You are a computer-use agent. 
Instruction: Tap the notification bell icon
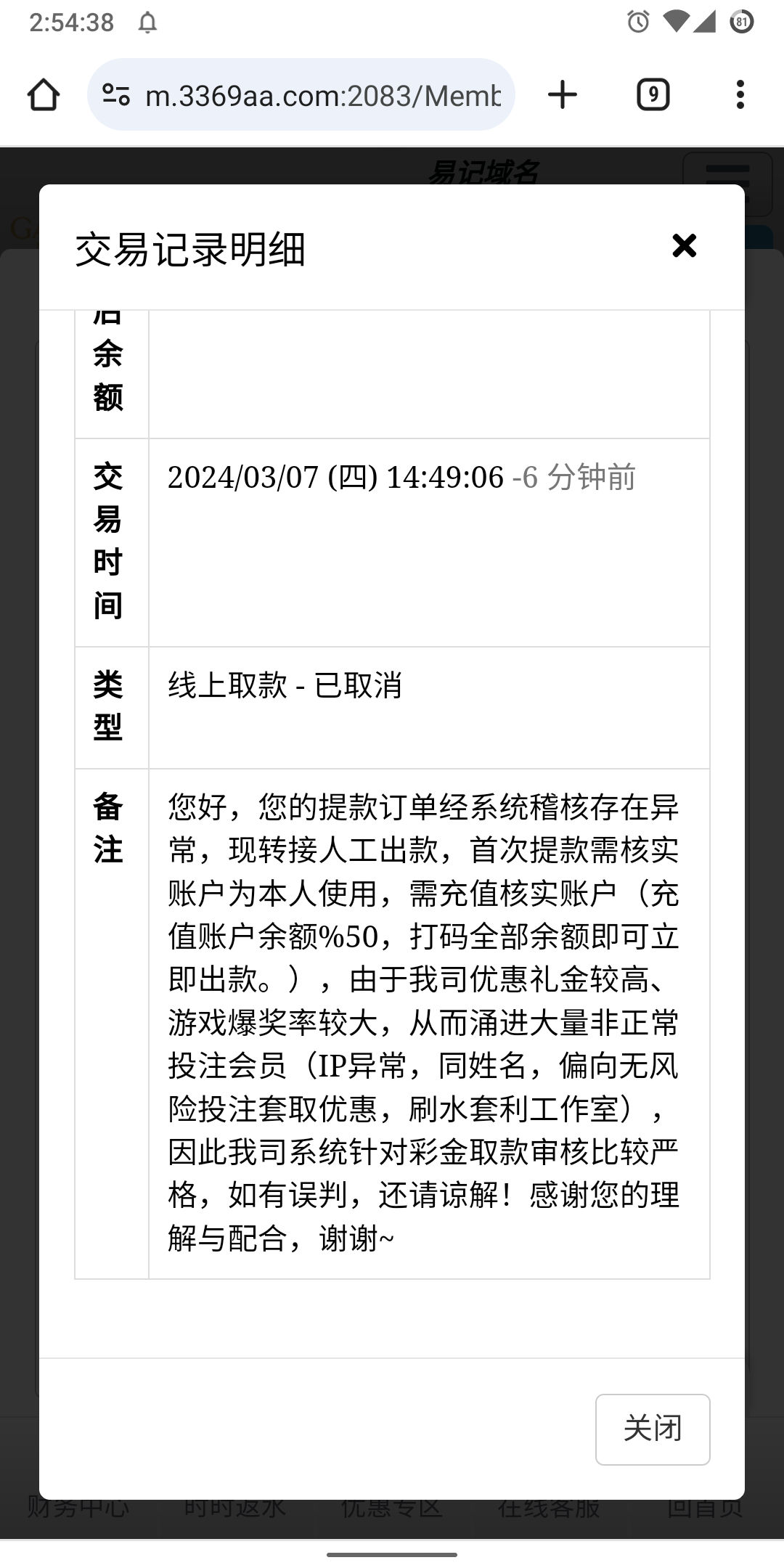[149, 22]
